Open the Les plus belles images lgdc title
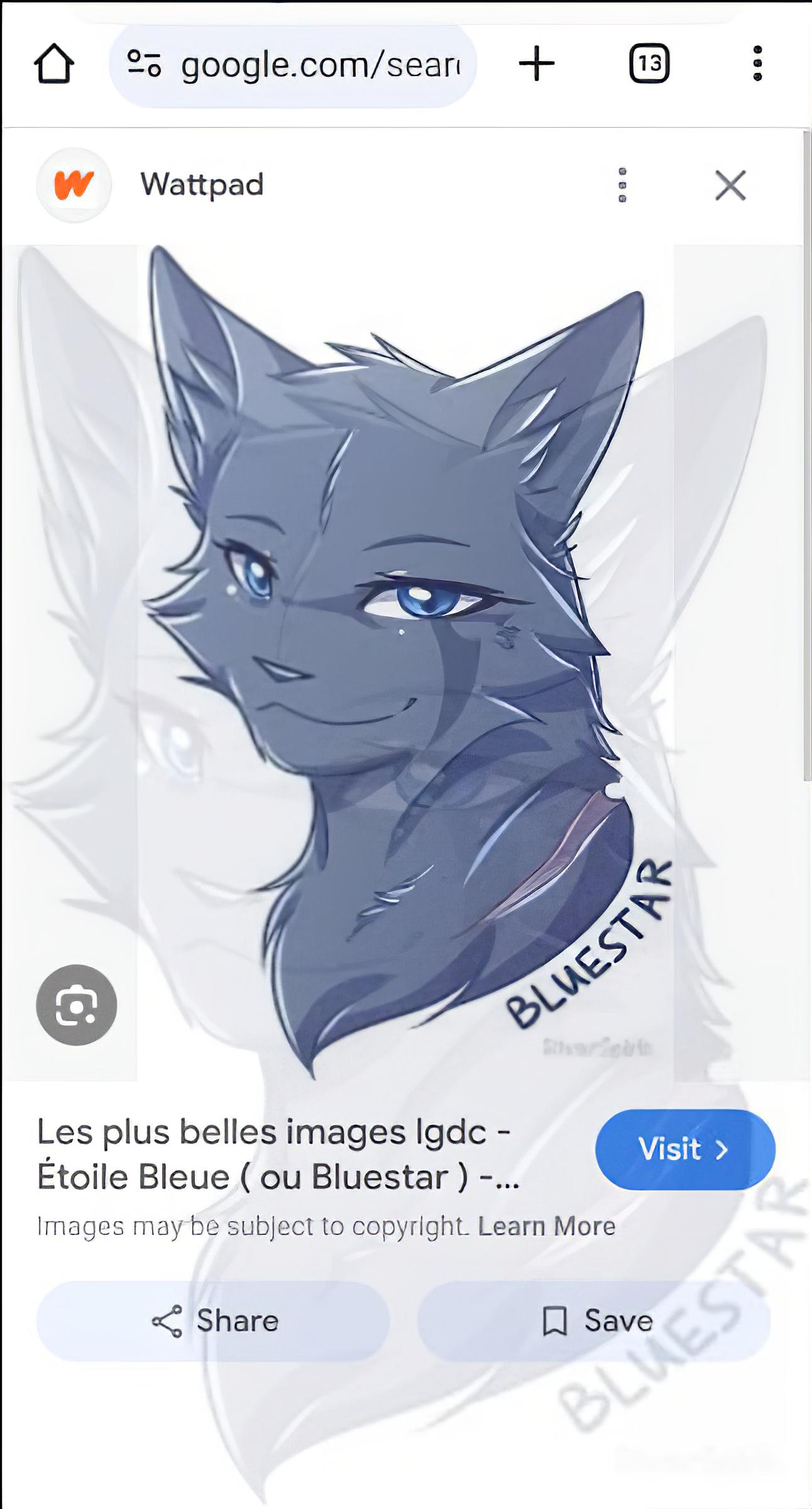The height and width of the screenshot is (1509, 812). tap(278, 1154)
